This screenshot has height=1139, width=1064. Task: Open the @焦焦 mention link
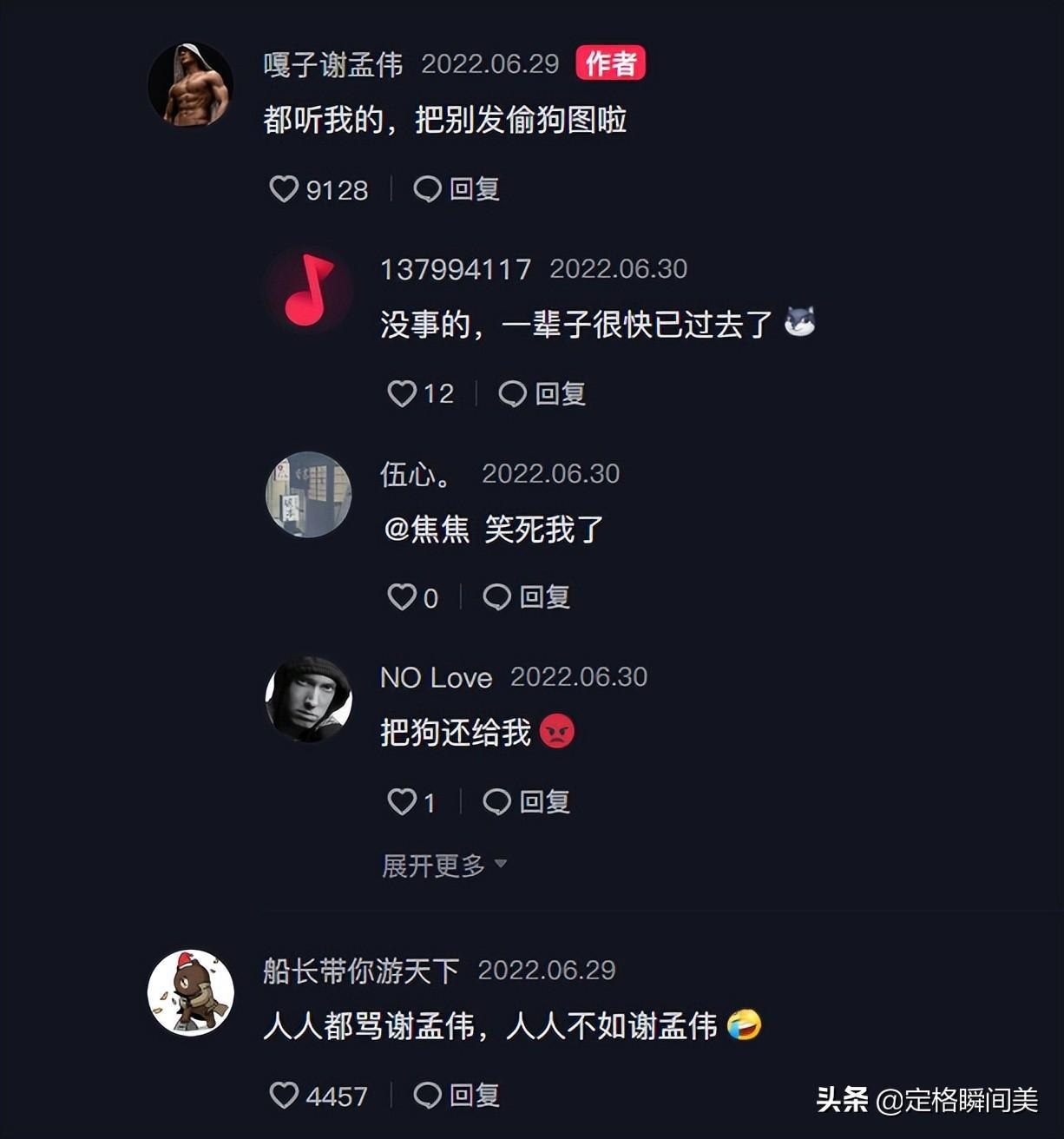click(x=426, y=529)
